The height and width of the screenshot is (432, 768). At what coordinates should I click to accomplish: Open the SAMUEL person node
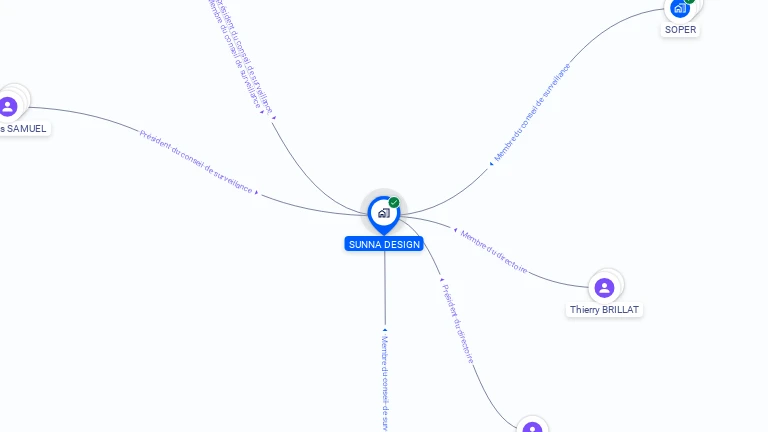pos(9,106)
